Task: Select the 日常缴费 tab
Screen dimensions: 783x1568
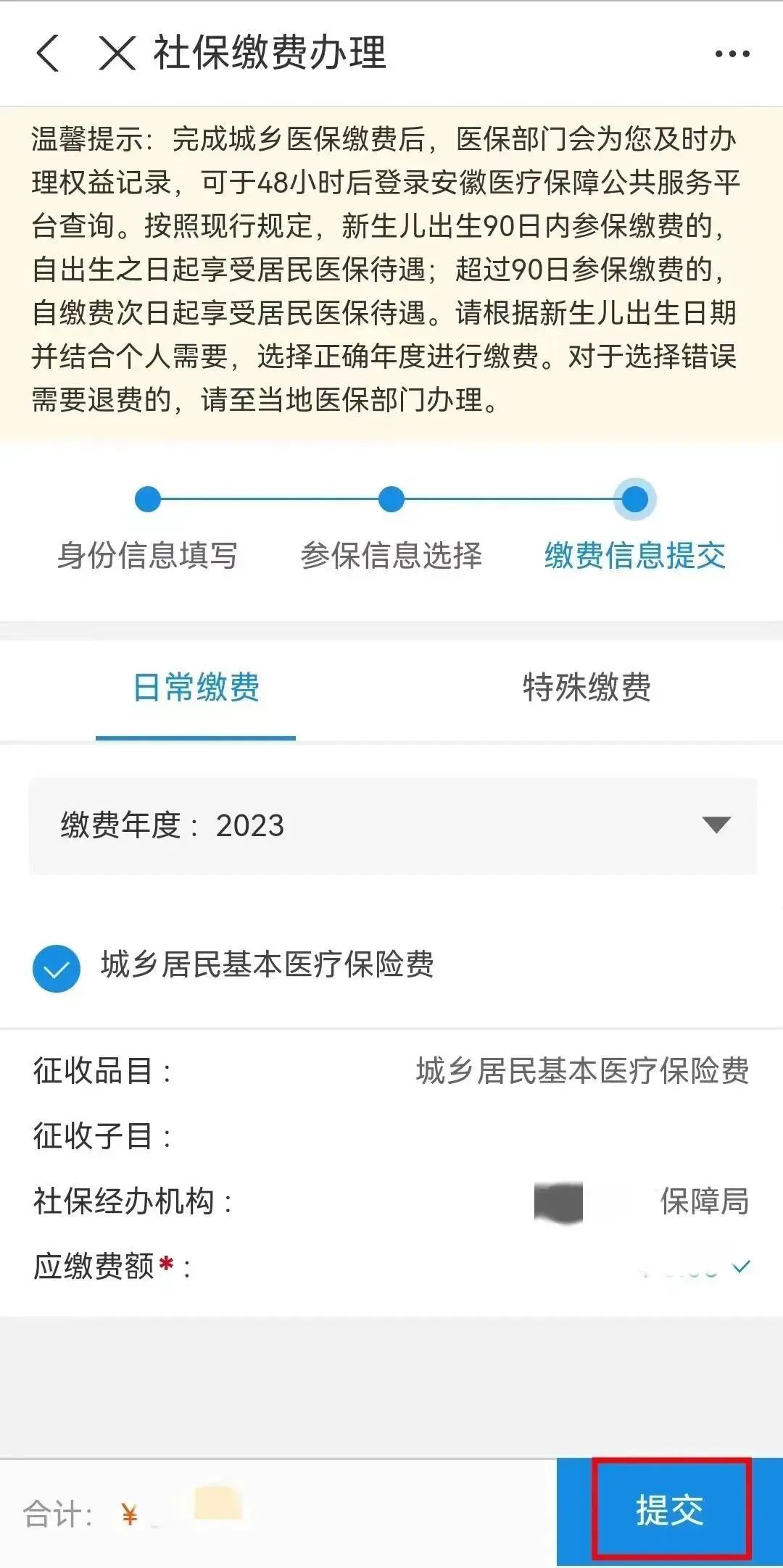Action: [x=196, y=687]
